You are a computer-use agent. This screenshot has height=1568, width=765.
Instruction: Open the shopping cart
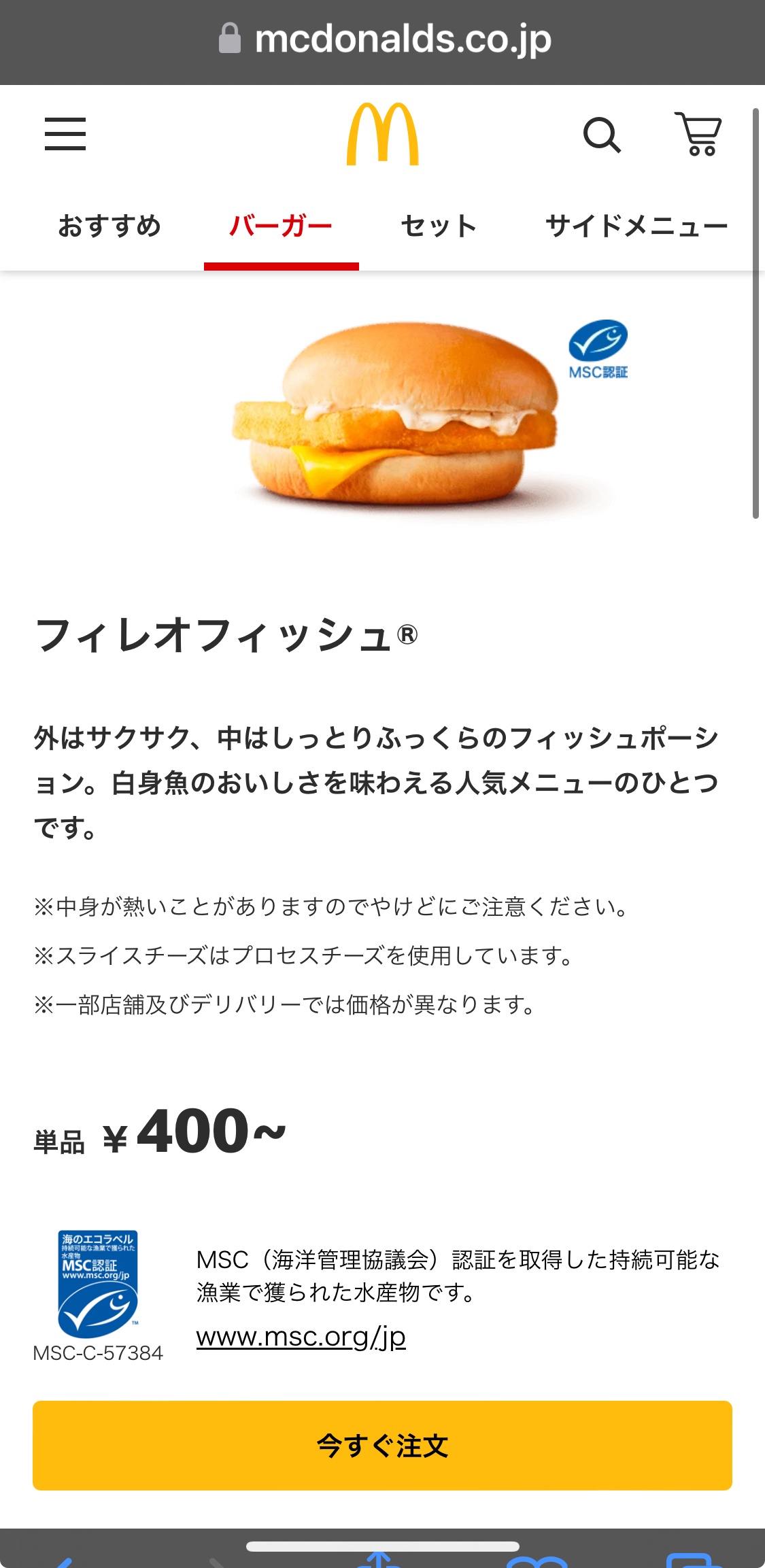(x=698, y=134)
